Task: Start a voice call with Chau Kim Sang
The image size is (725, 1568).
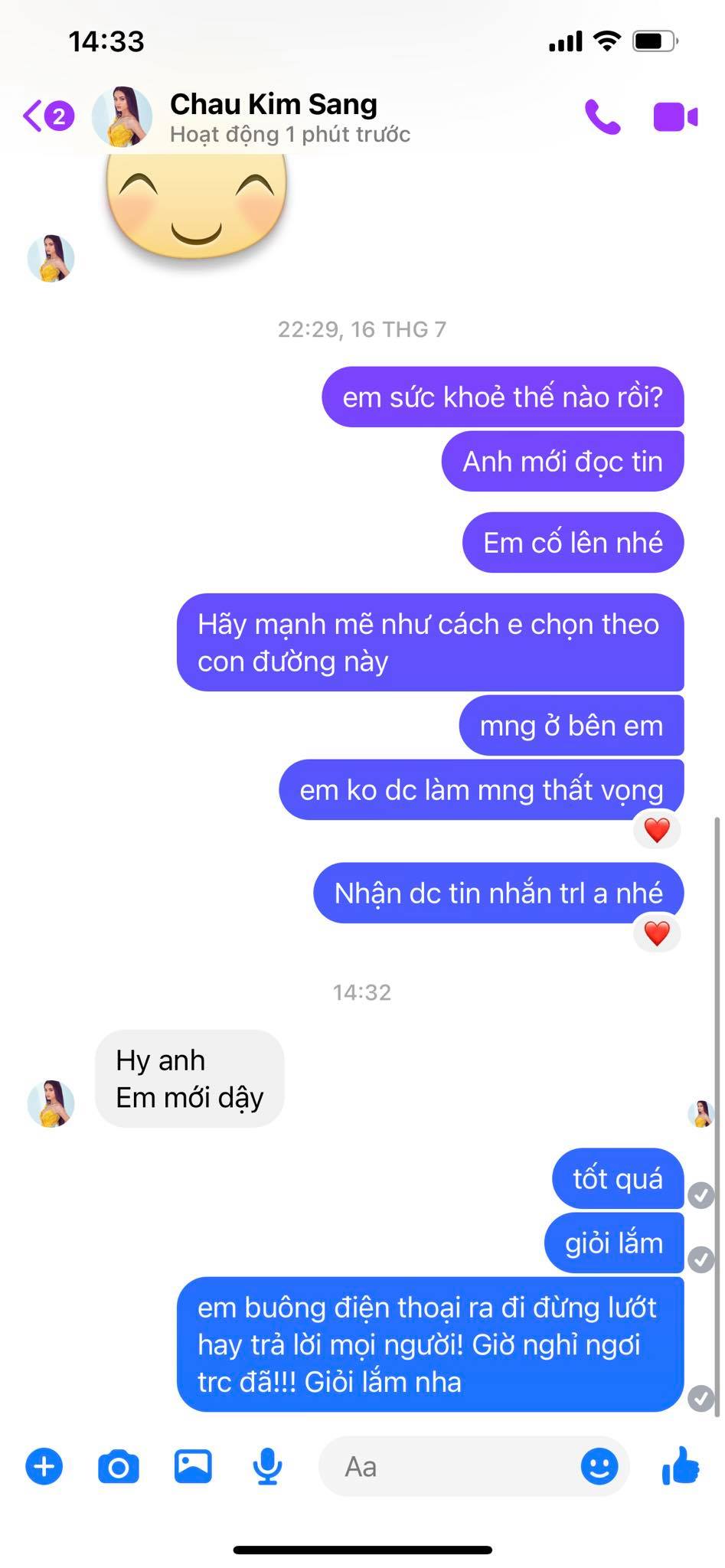Action: point(603,117)
